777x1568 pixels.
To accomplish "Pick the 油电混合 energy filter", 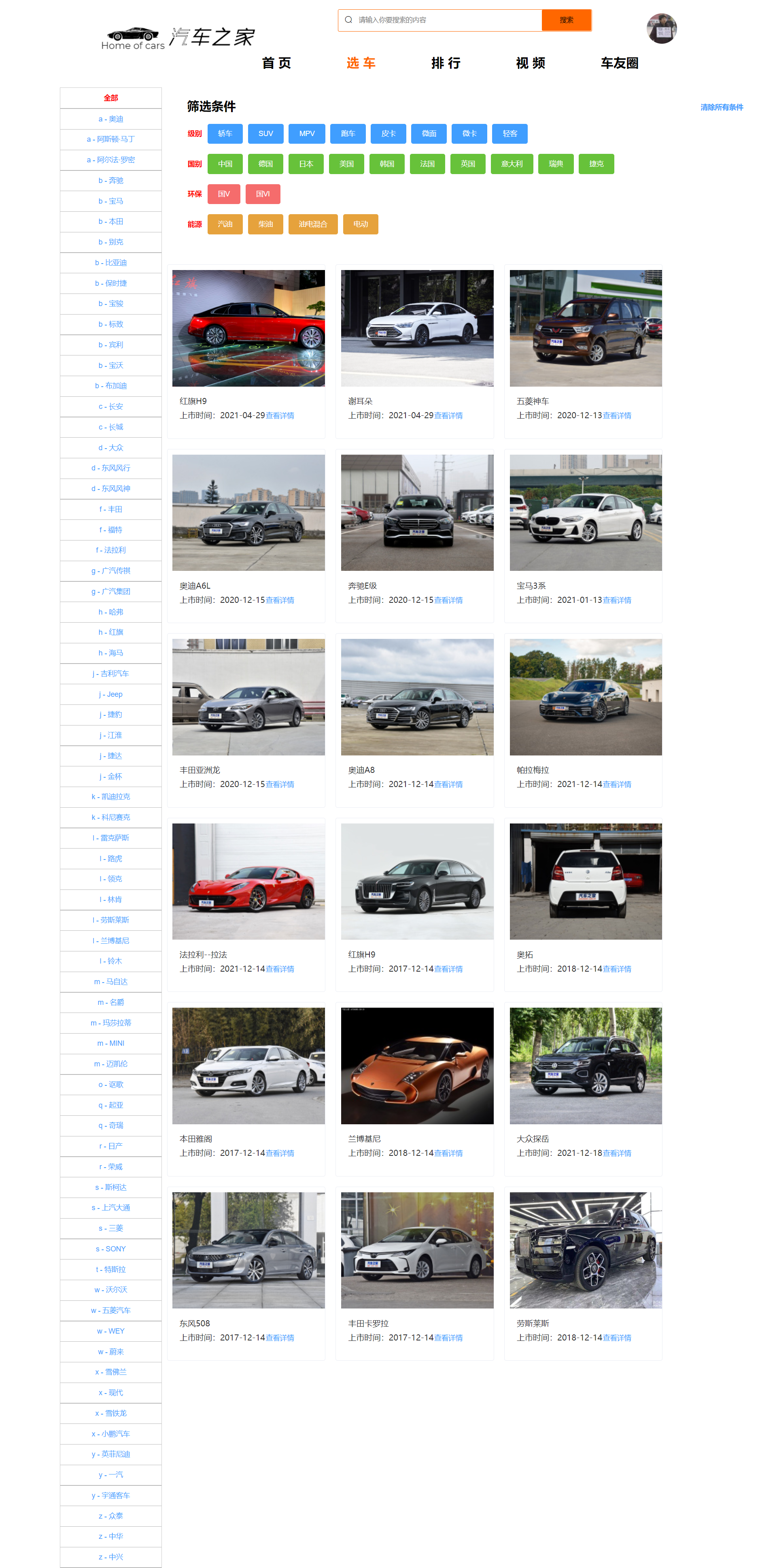I will pyautogui.click(x=313, y=224).
